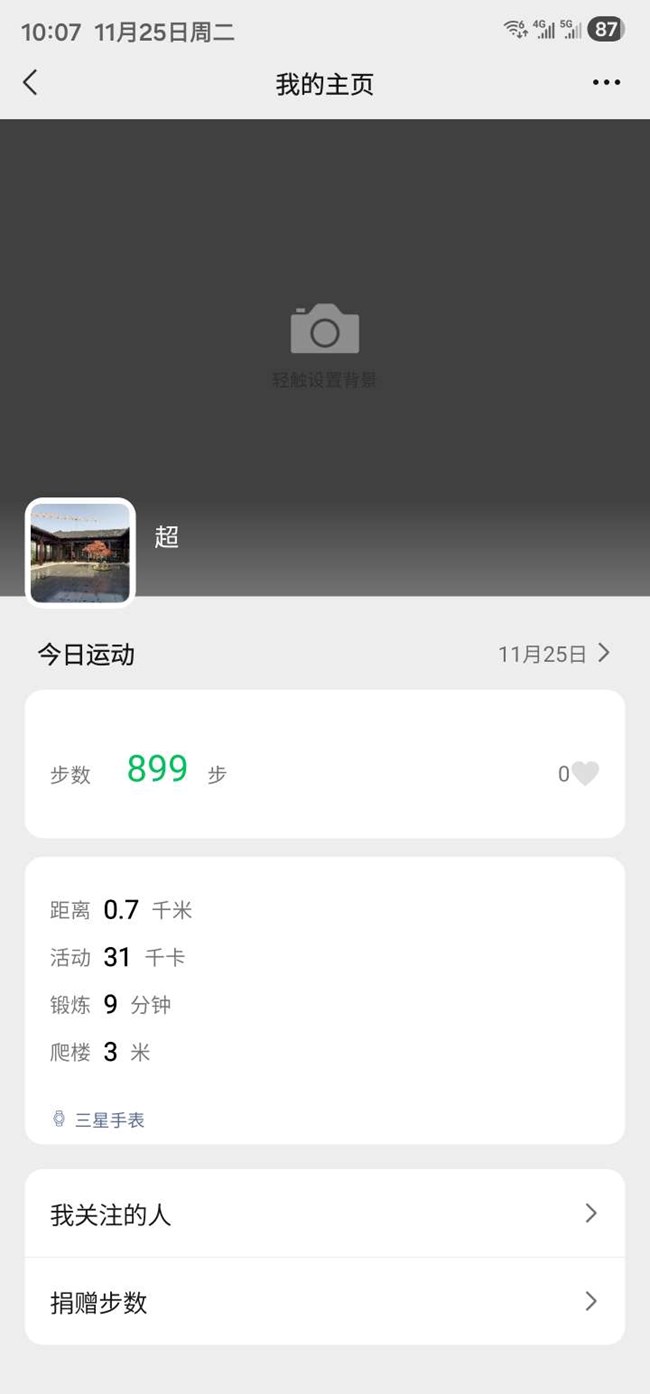Go back from 我的主页
The width and height of the screenshot is (650, 1394).
click(x=31, y=82)
